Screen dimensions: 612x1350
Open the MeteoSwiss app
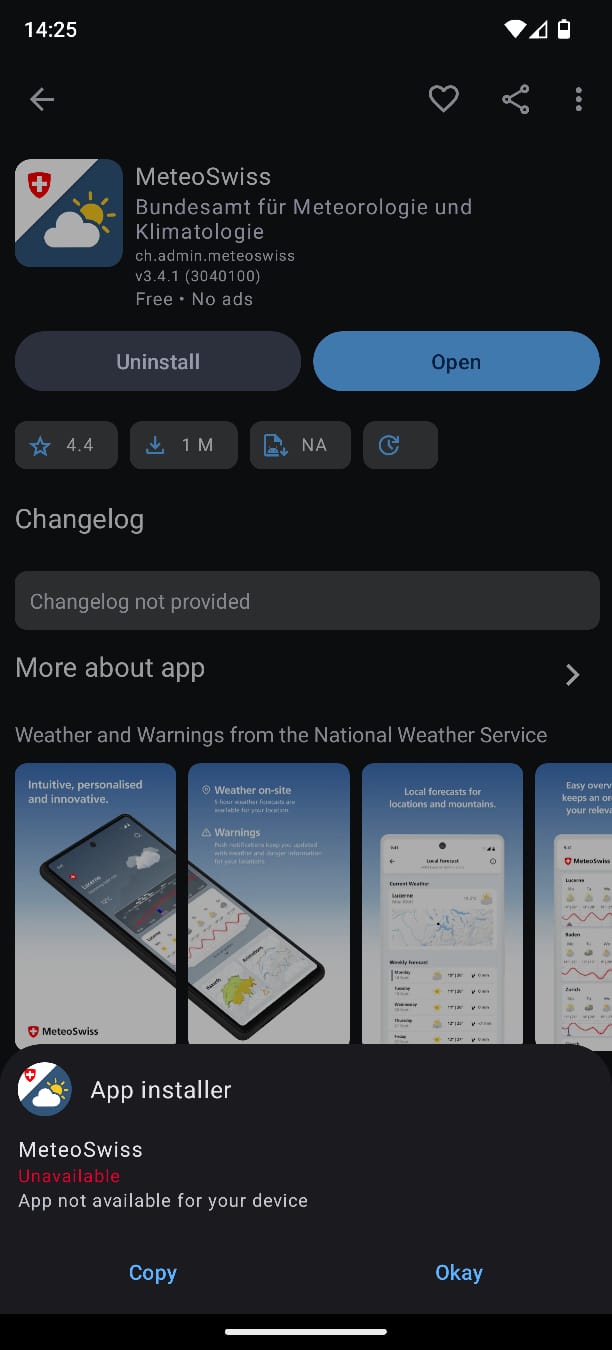[456, 361]
